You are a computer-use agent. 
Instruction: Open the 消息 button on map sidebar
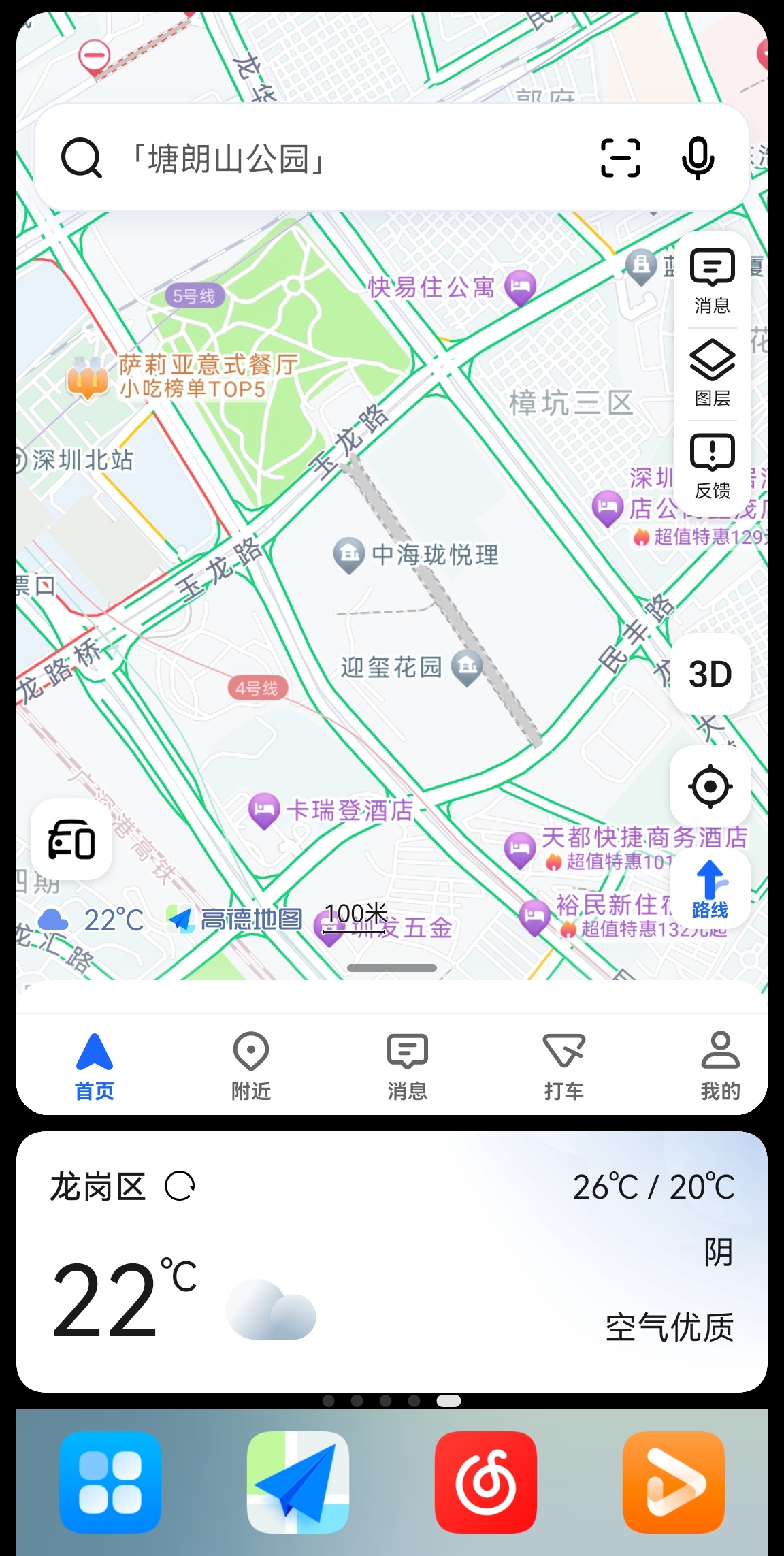(712, 280)
